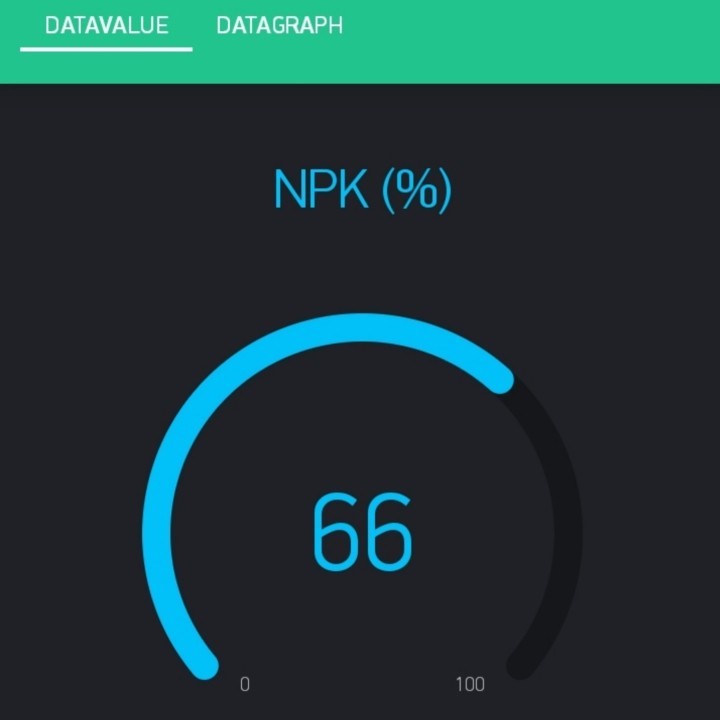720x720 pixels.
Task: Switch to the DATAGRAPH tab
Action: (x=279, y=26)
